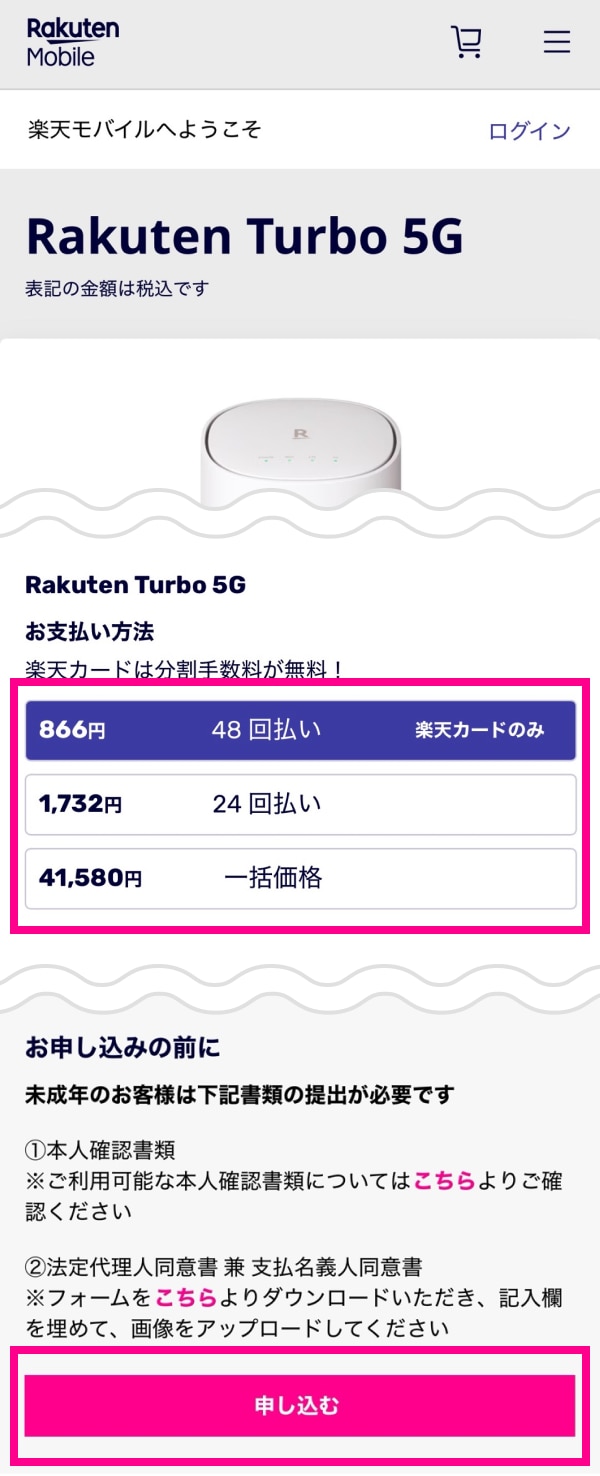Select 一括価格 41,580円 option
The image size is (600, 1476).
tap(300, 879)
